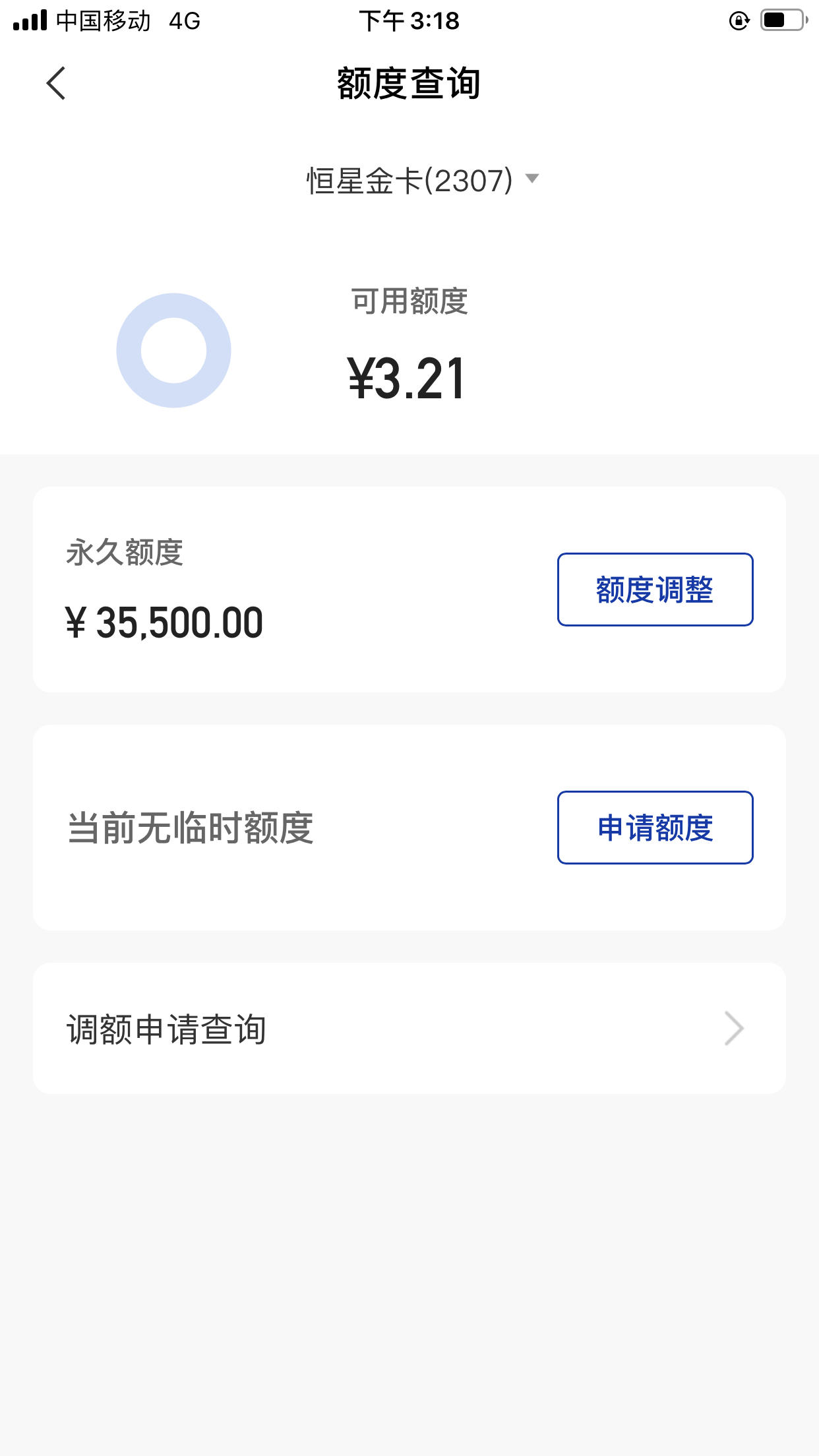This screenshot has width=819, height=1456.
Task: Go back using the back arrow
Action: point(56,83)
